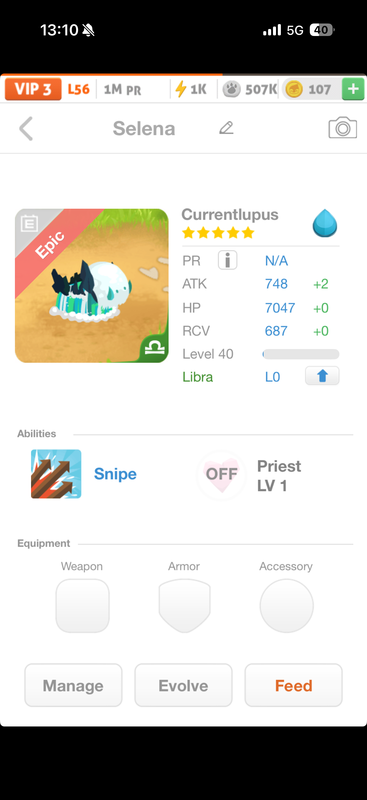The width and height of the screenshot is (367, 800).
Task: Edit the name Selena with the pencil icon
Action: point(226,128)
